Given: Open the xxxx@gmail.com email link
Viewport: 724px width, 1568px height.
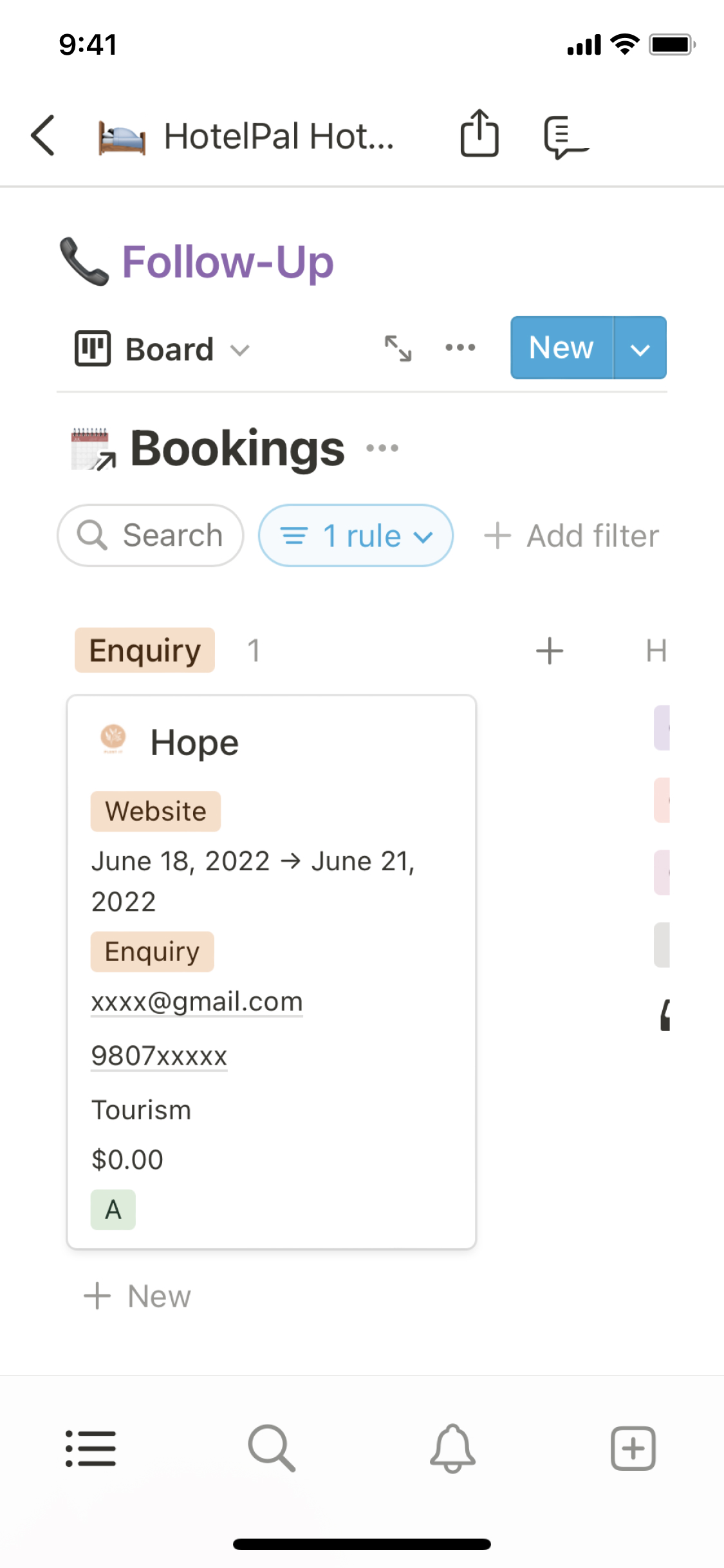Looking at the screenshot, I should (197, 1002).
